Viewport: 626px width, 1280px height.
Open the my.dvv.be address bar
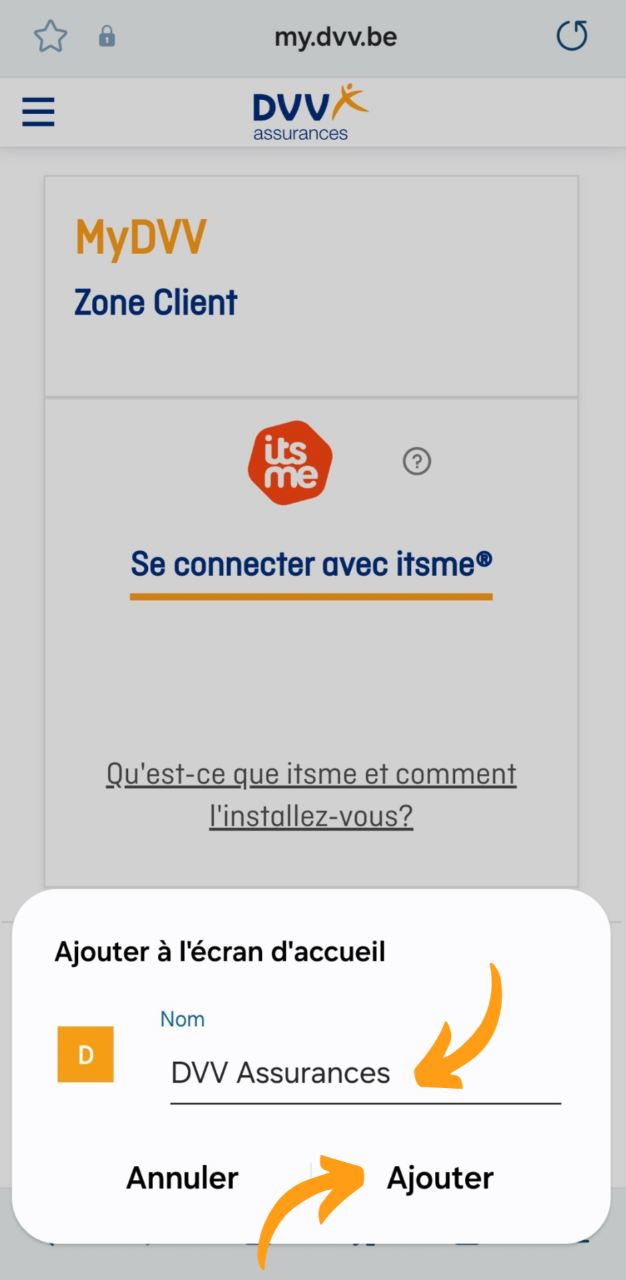point(335,38)
